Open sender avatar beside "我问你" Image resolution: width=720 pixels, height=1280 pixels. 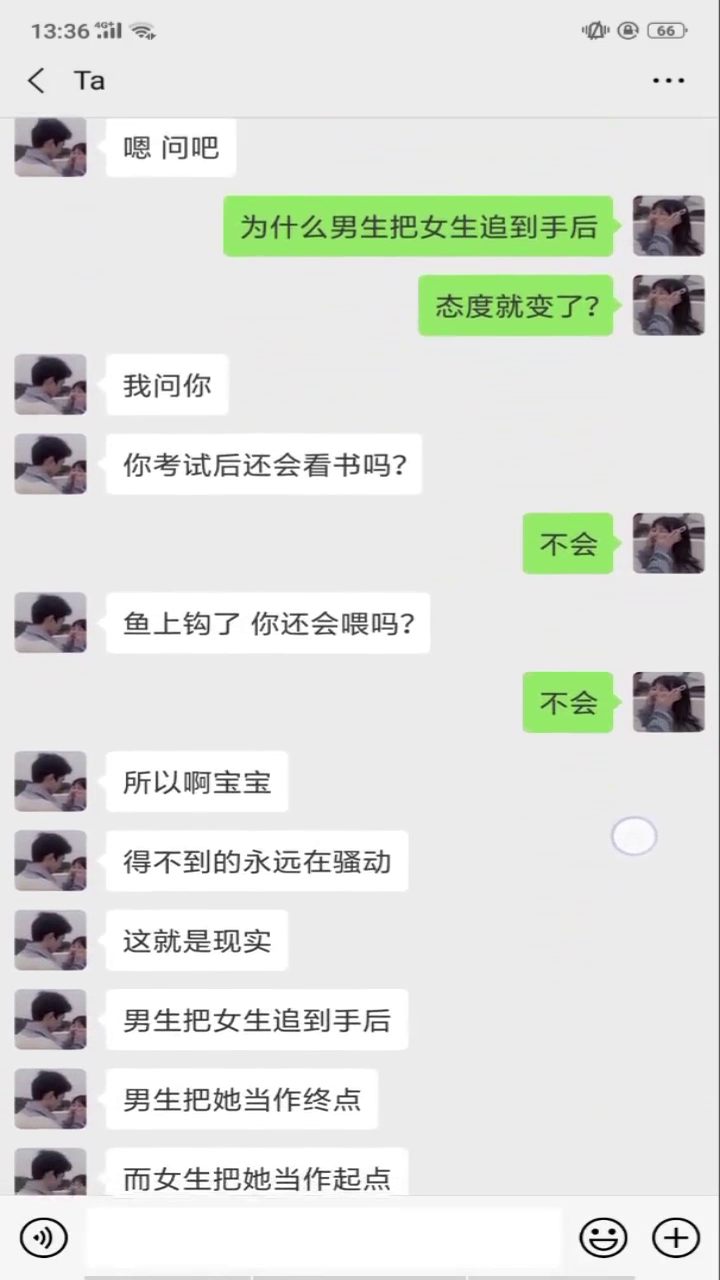50,385
